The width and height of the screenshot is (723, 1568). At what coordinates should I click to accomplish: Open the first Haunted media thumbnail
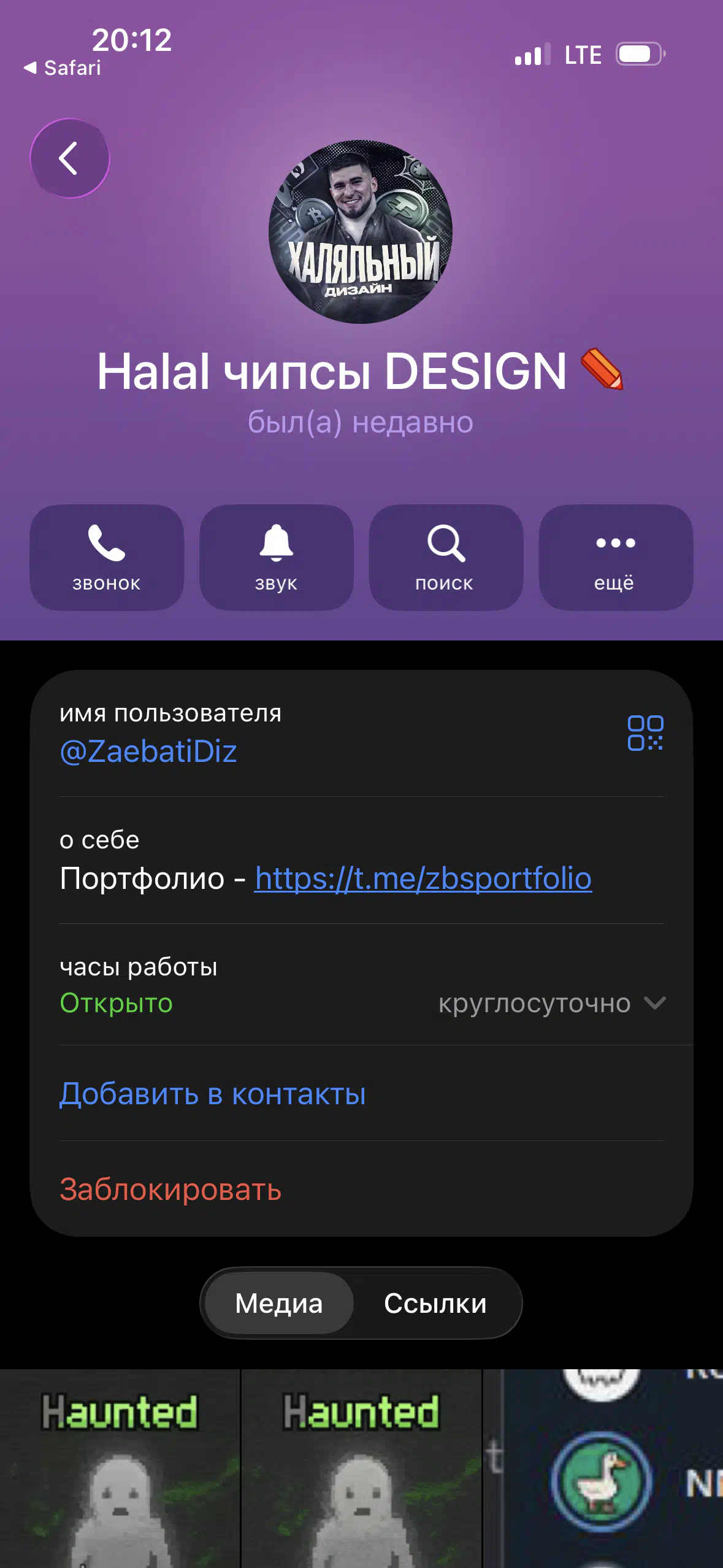coord(120,1468)
